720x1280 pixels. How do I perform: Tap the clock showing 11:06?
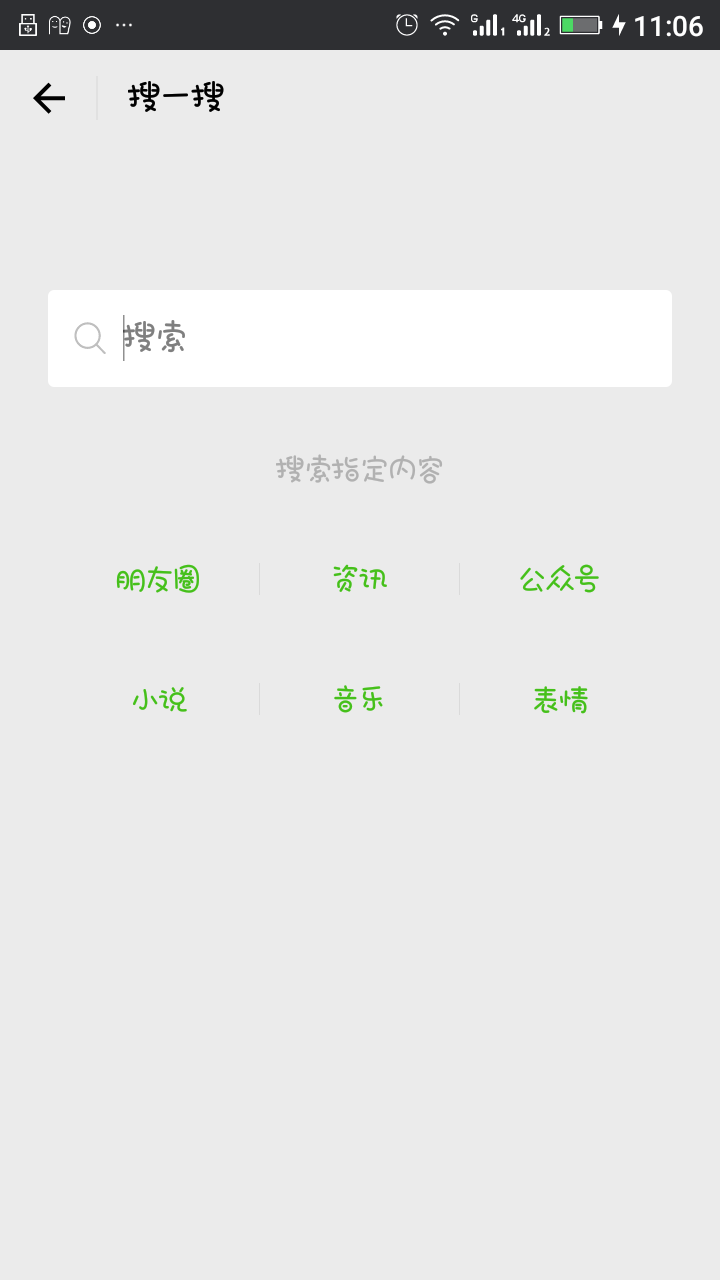(671, 24)
